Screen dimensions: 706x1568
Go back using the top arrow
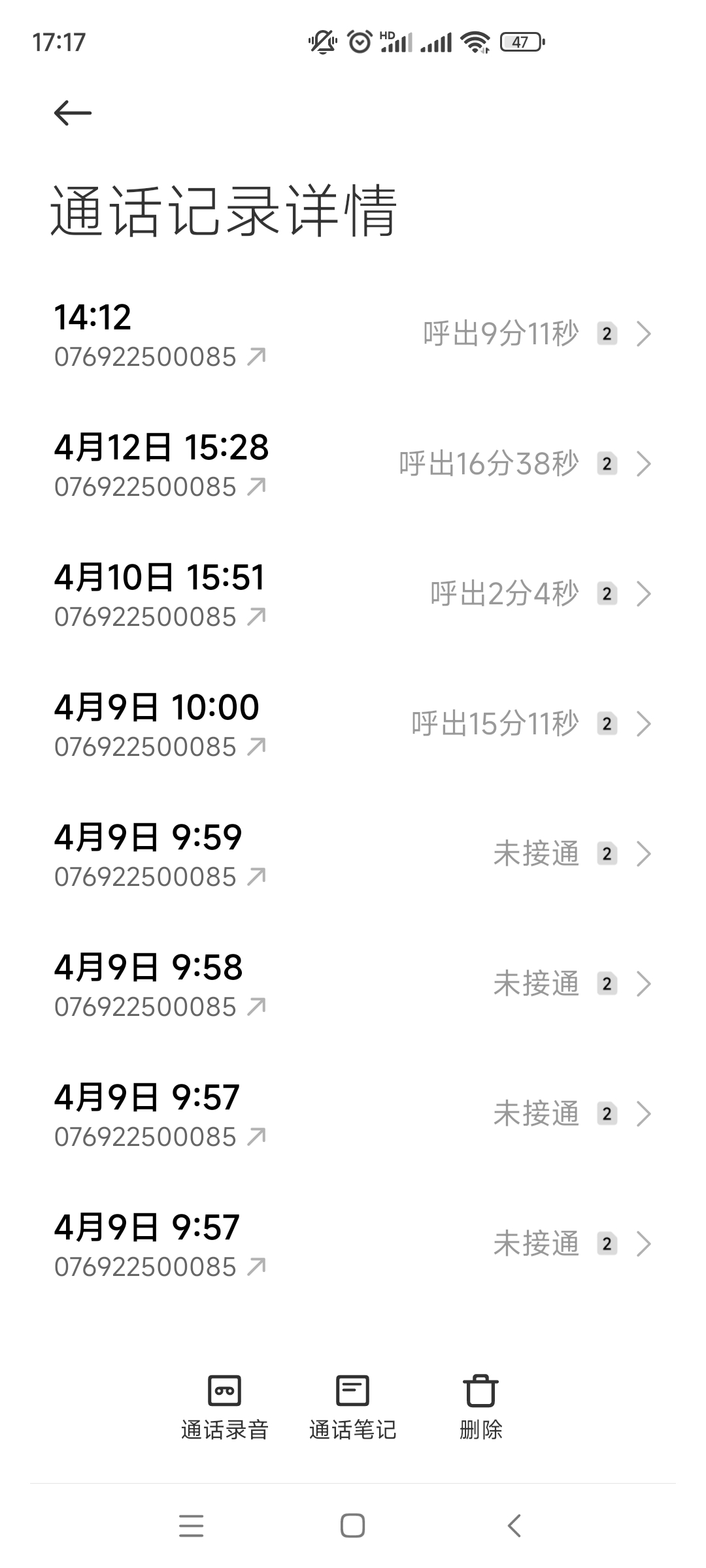73,113
